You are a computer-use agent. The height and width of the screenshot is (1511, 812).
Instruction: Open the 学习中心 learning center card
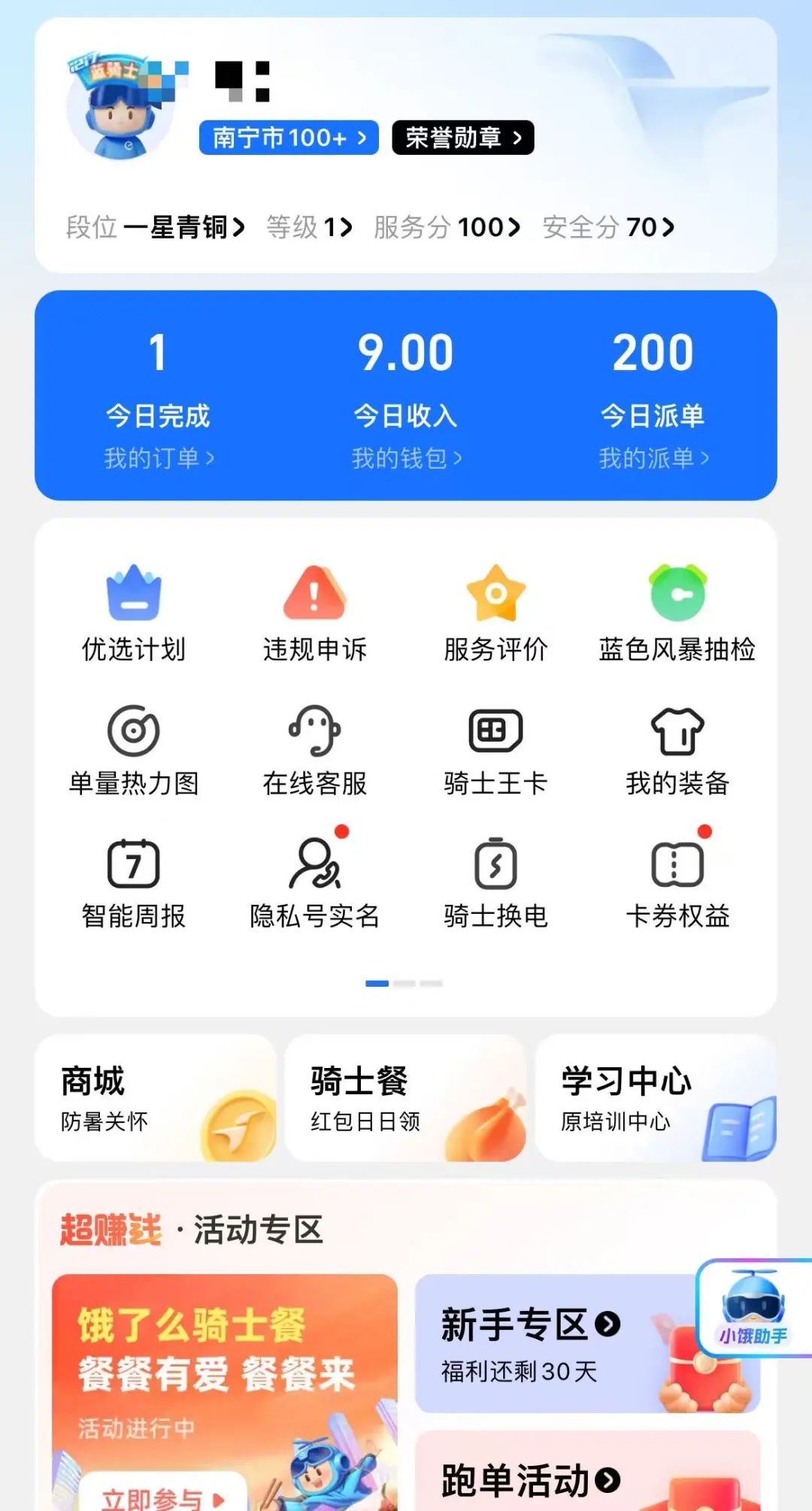654,1098
